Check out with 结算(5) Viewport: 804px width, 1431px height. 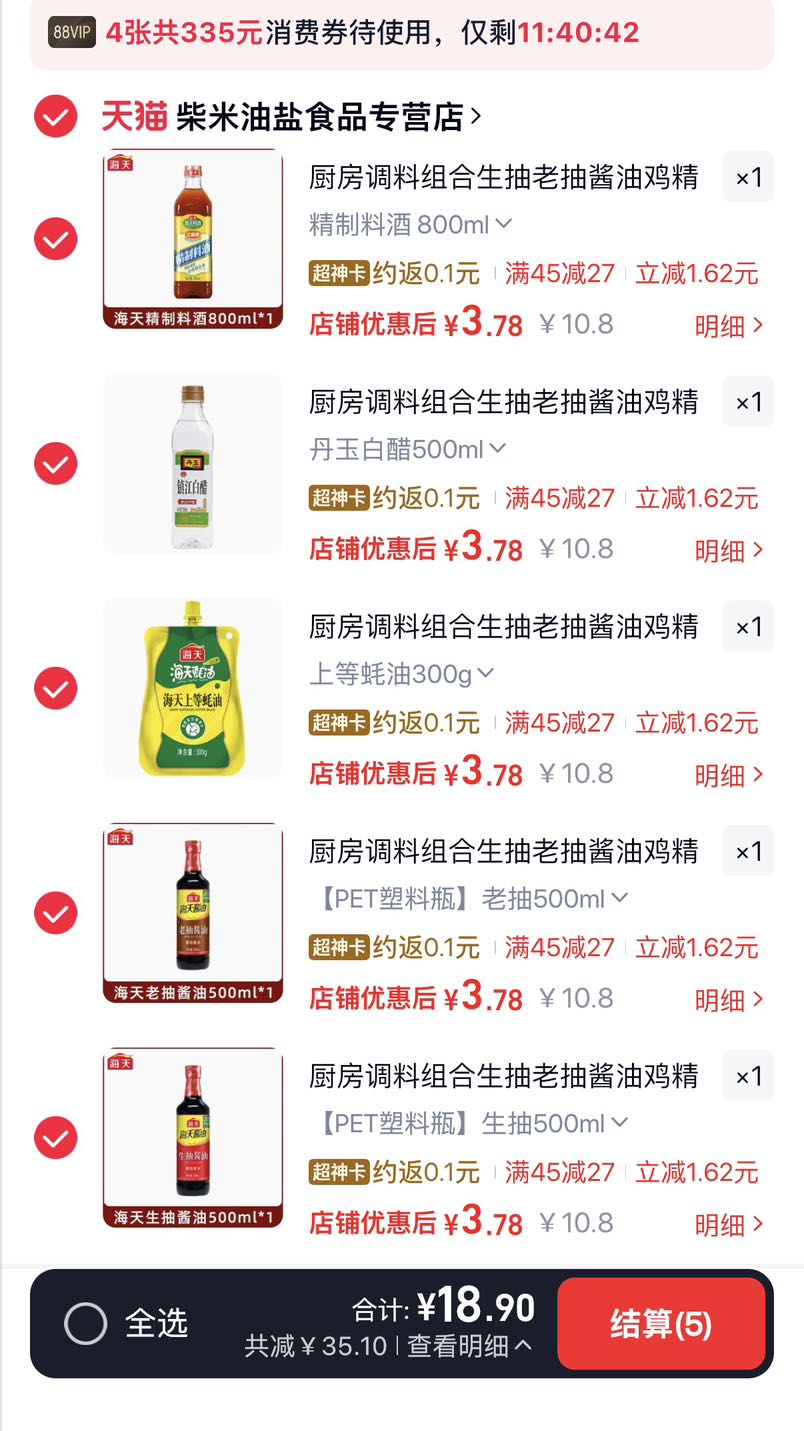click(x=661, y=1324)
